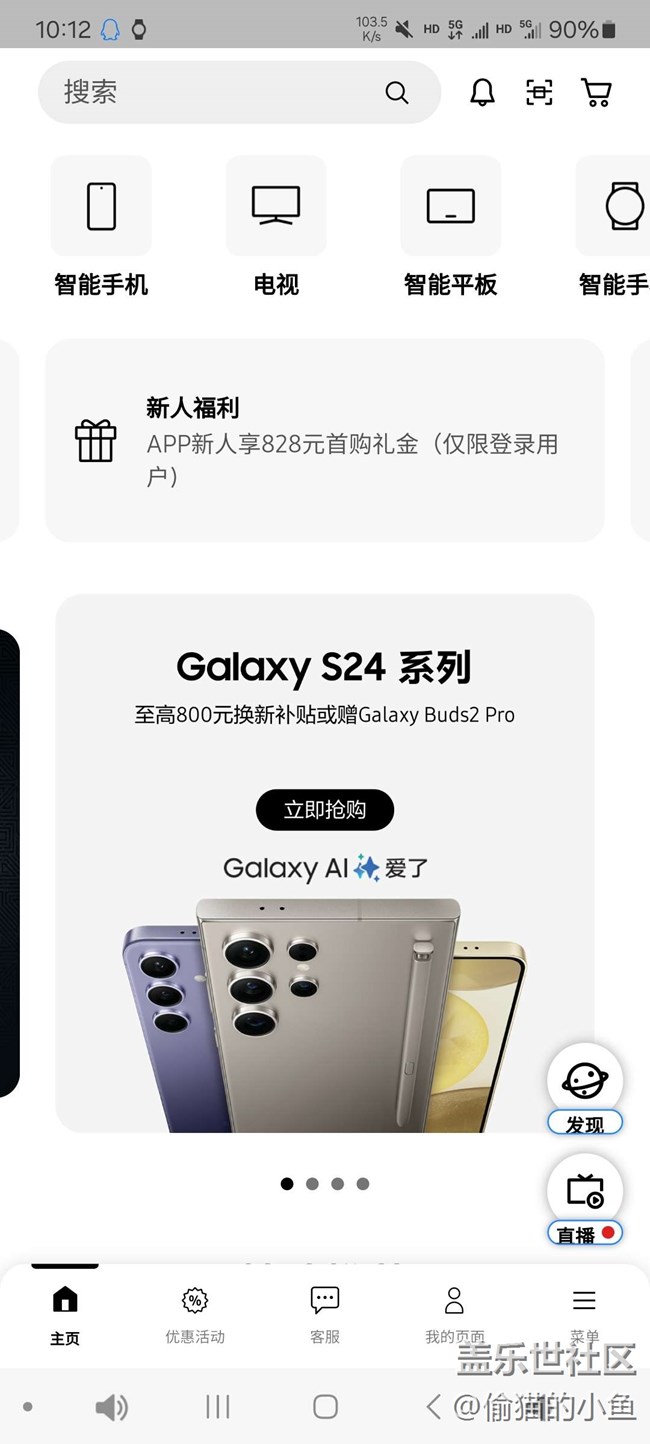Open the 搜索 search box
The height and width of the screenshot is (1444, 650).
click(220, 93)
